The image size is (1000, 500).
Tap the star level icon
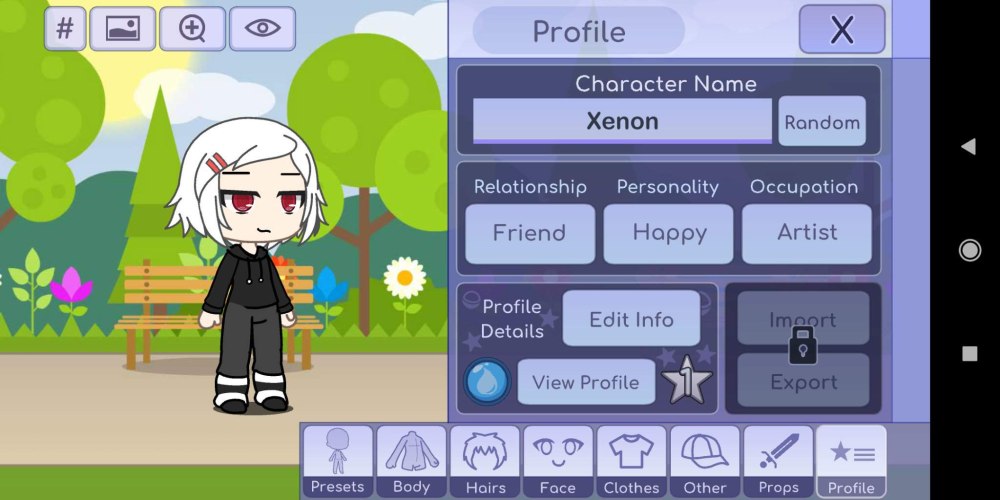click(687, 382)
